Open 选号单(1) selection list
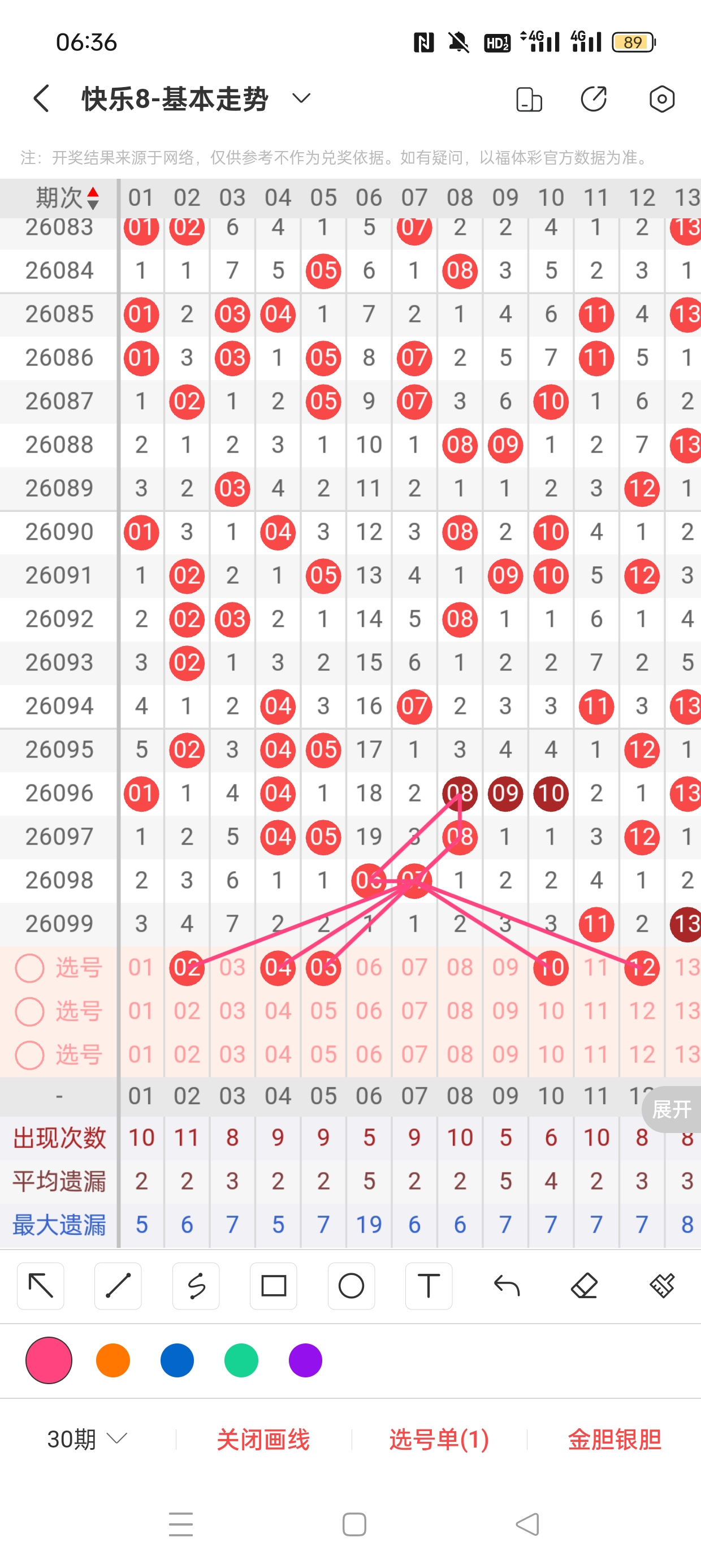 [439, 1439]
